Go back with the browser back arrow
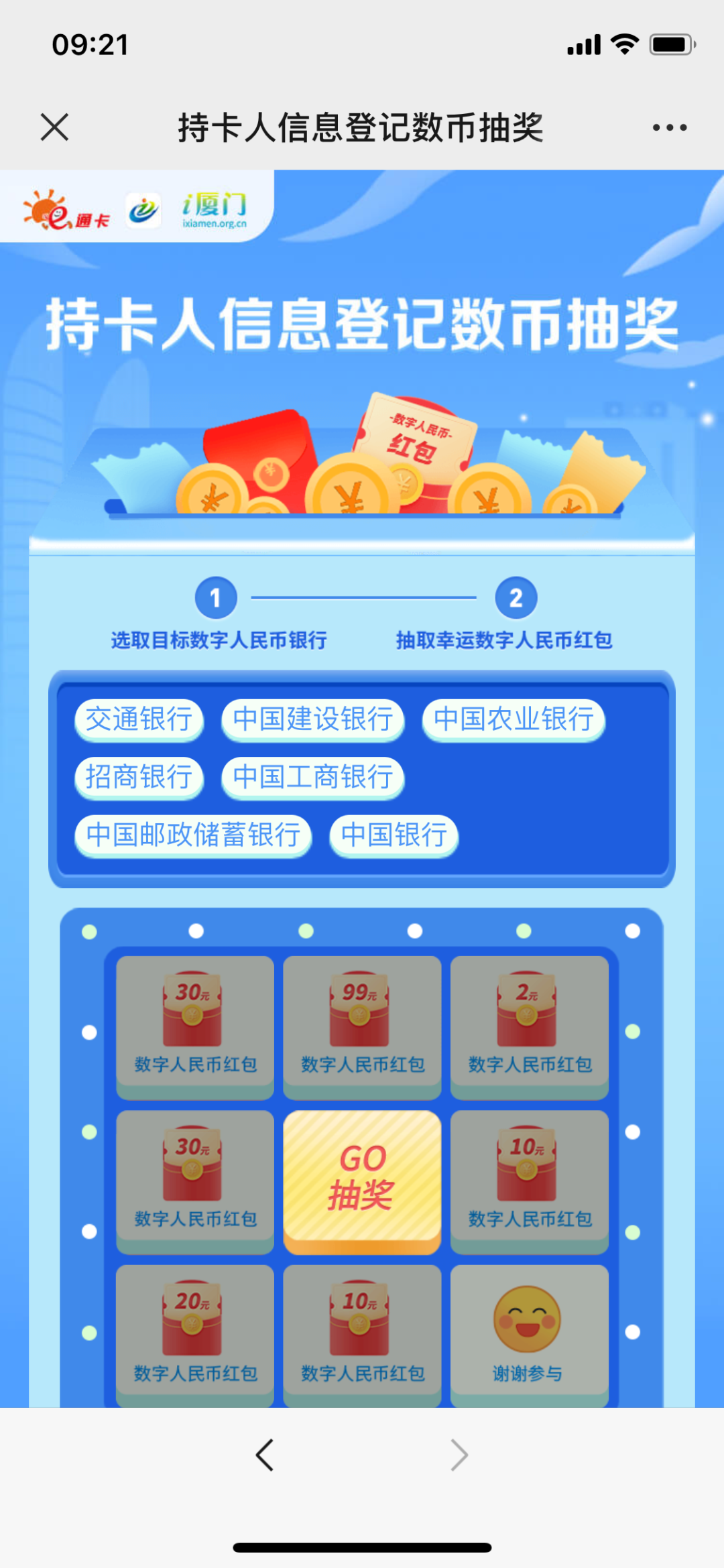Screen dimensions: 724x1568 point(265,1455)
